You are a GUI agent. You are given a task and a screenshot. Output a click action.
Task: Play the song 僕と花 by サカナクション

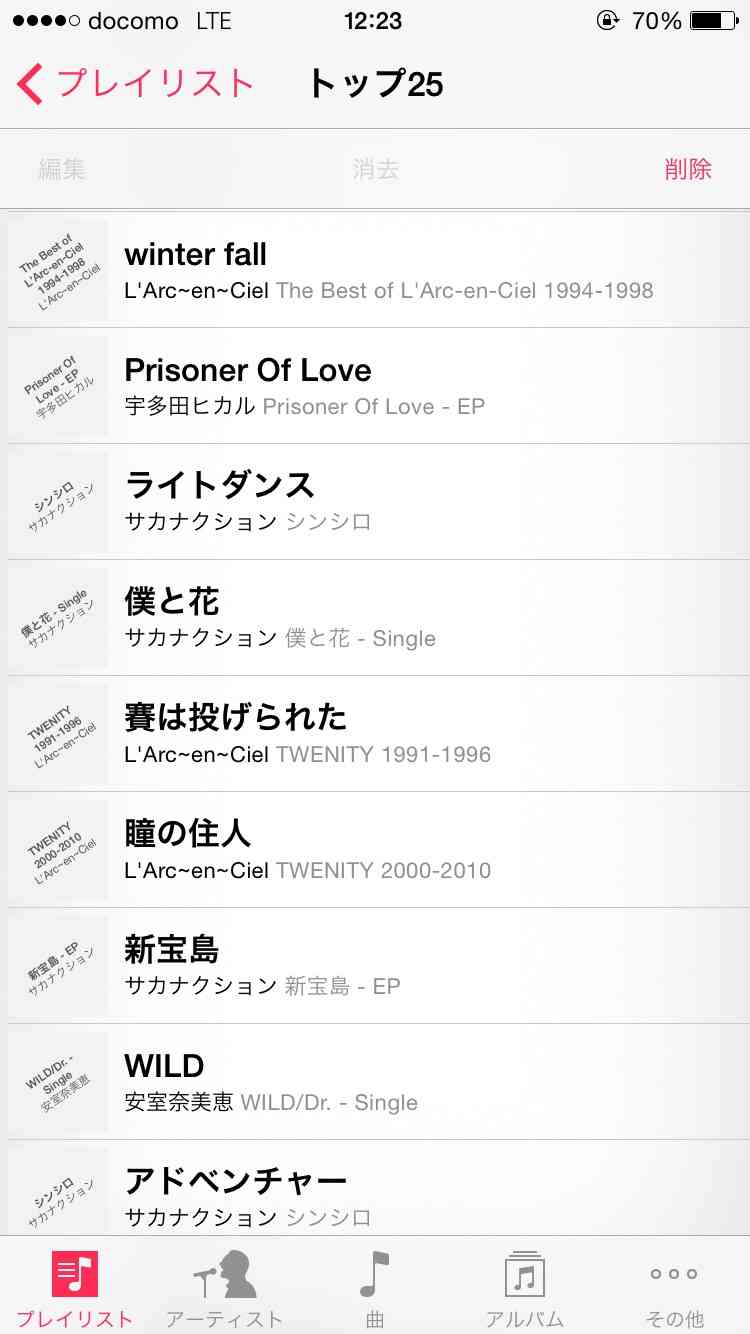coord(375,618)
